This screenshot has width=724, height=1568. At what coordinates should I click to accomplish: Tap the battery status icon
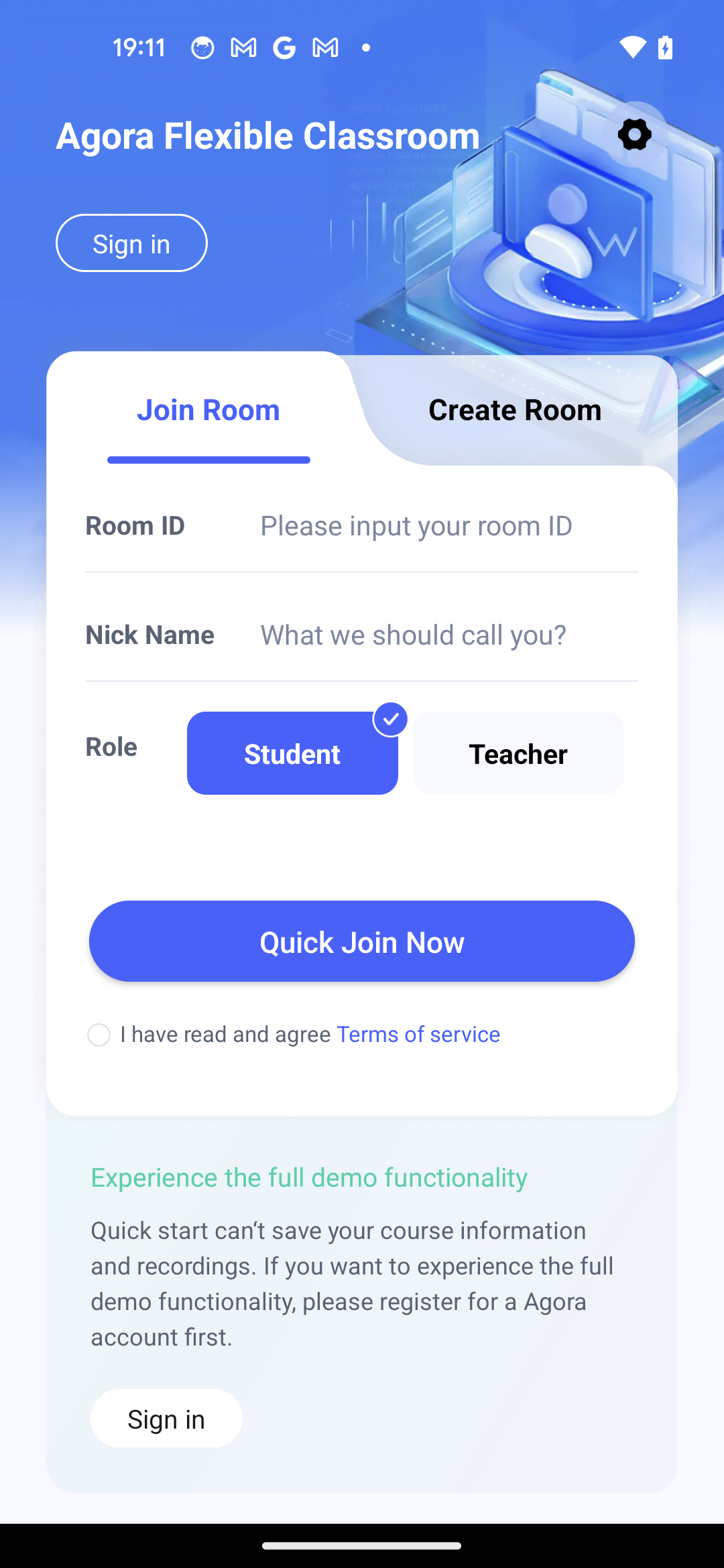664,48
